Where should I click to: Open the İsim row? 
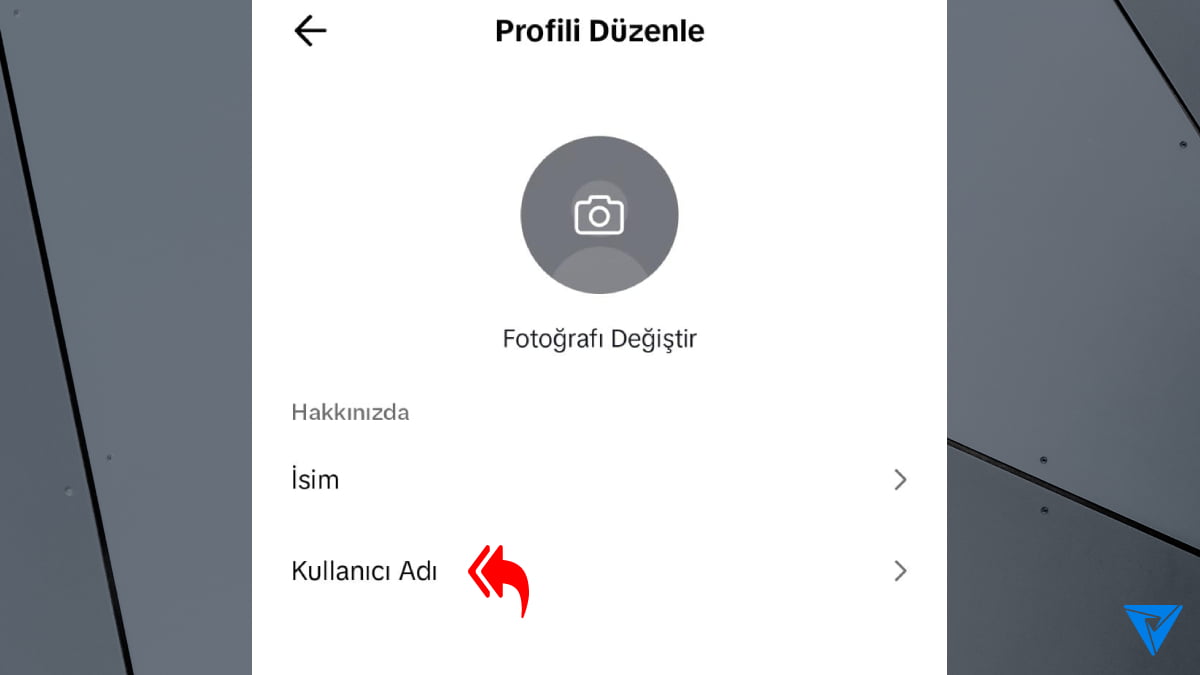599,480
